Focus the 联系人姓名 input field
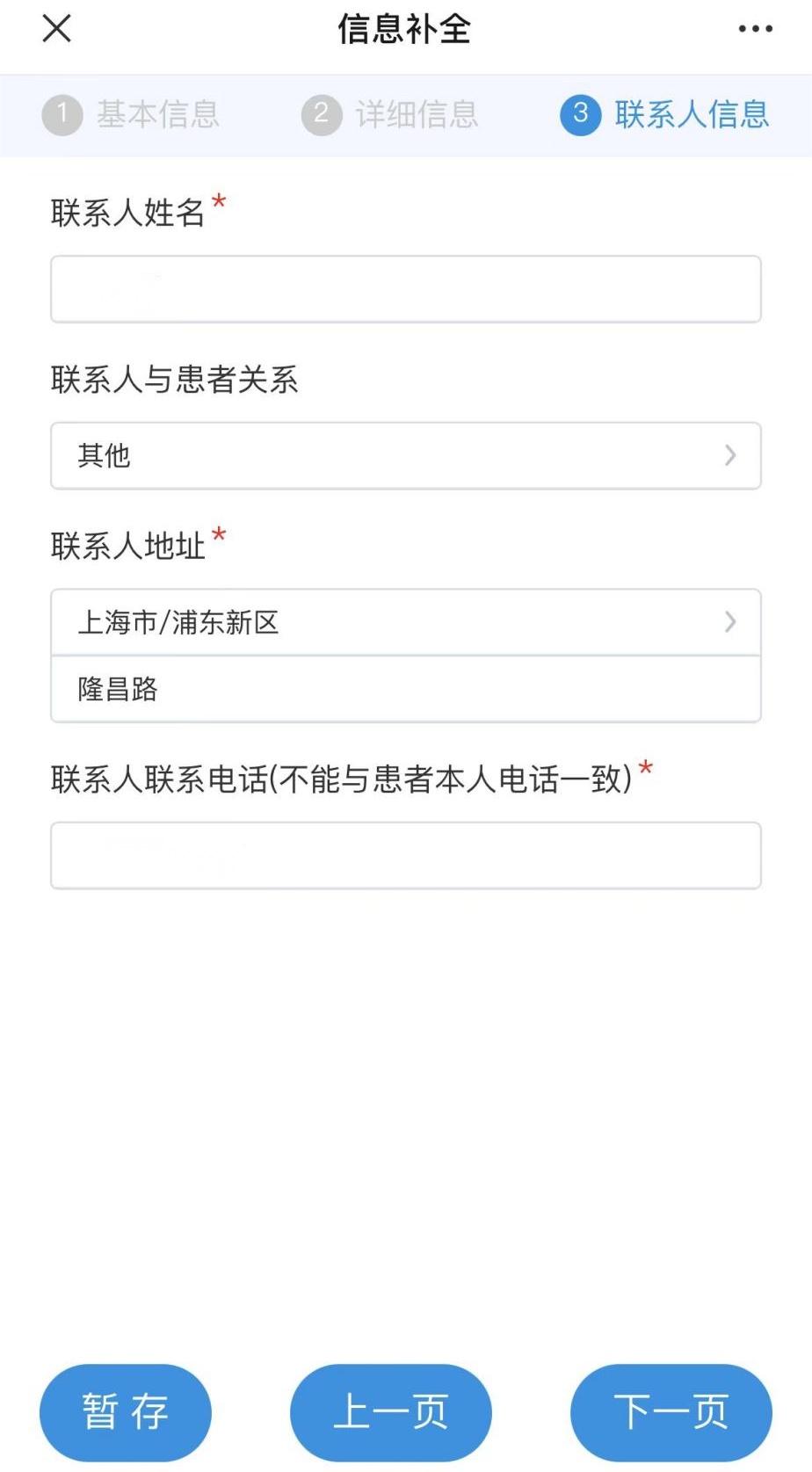Image resolution: width=812 pixels, height=1472 pixels. pyautogui.click(x=405, y=289)
